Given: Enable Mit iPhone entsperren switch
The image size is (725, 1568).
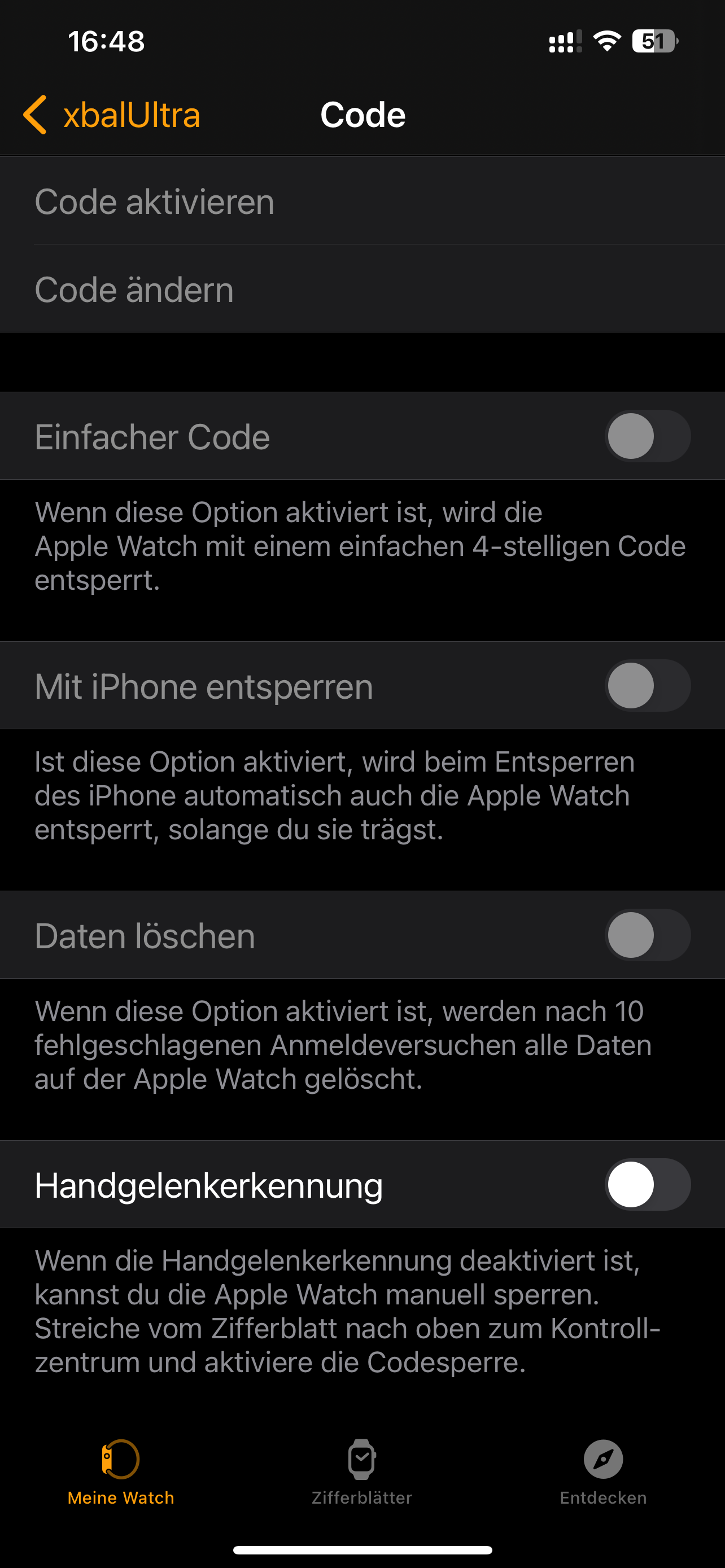Looking at the screenshot, I should (x=647, y=686).
